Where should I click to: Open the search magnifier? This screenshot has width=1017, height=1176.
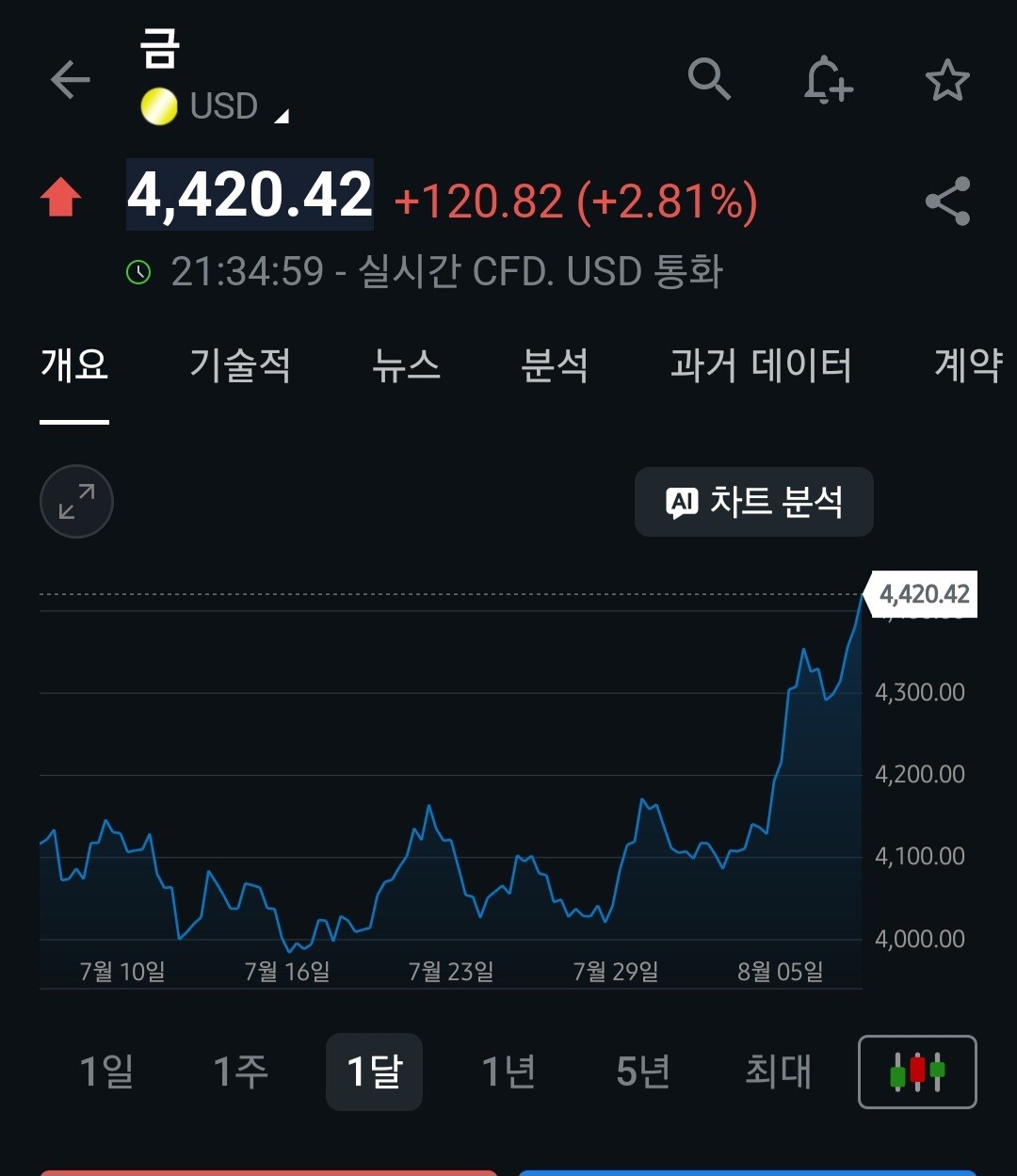click(709, 79)
